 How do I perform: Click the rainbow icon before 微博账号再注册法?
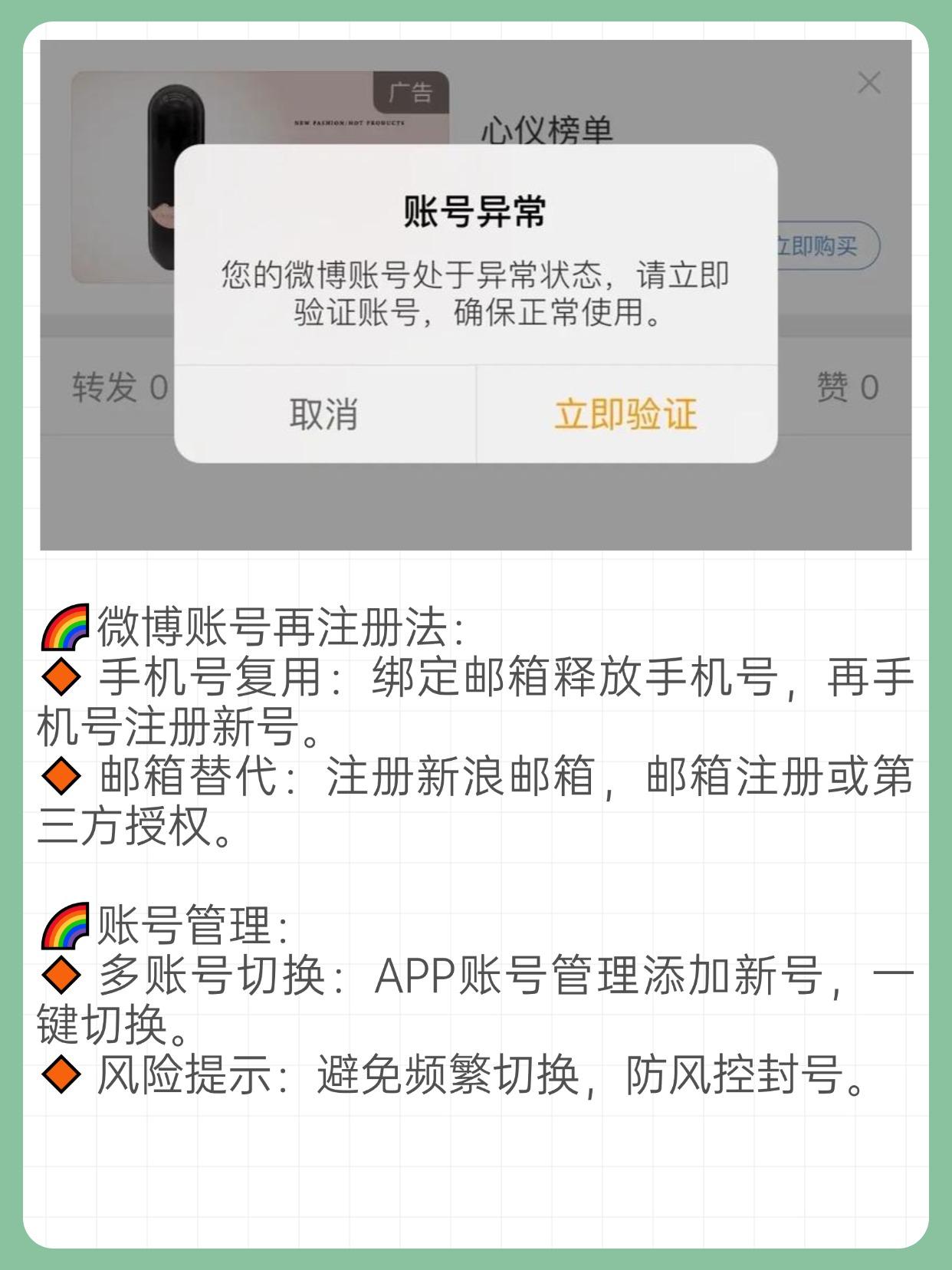pos(65,626)
